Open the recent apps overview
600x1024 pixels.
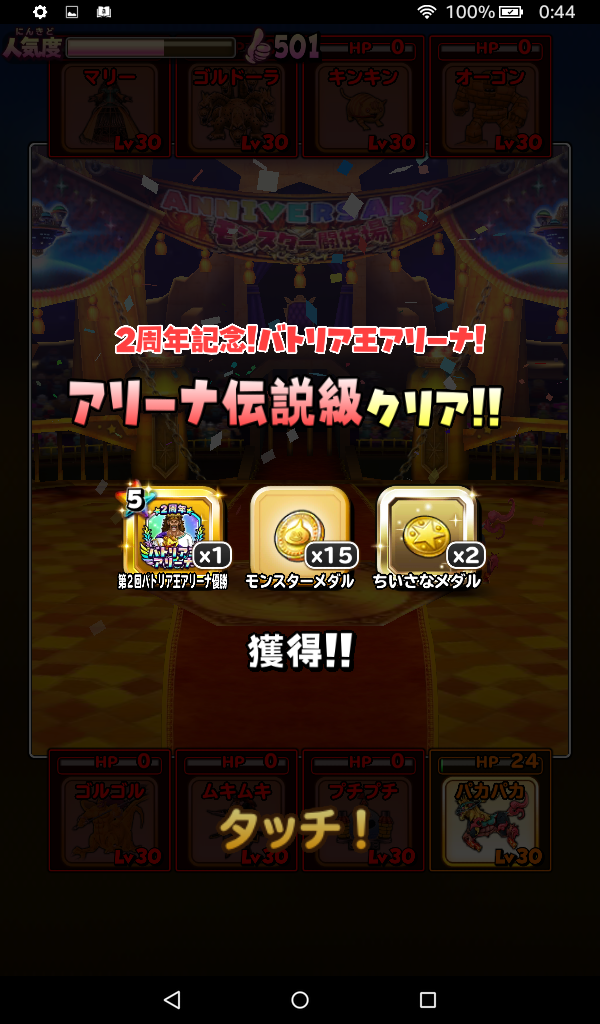(428, 999)
